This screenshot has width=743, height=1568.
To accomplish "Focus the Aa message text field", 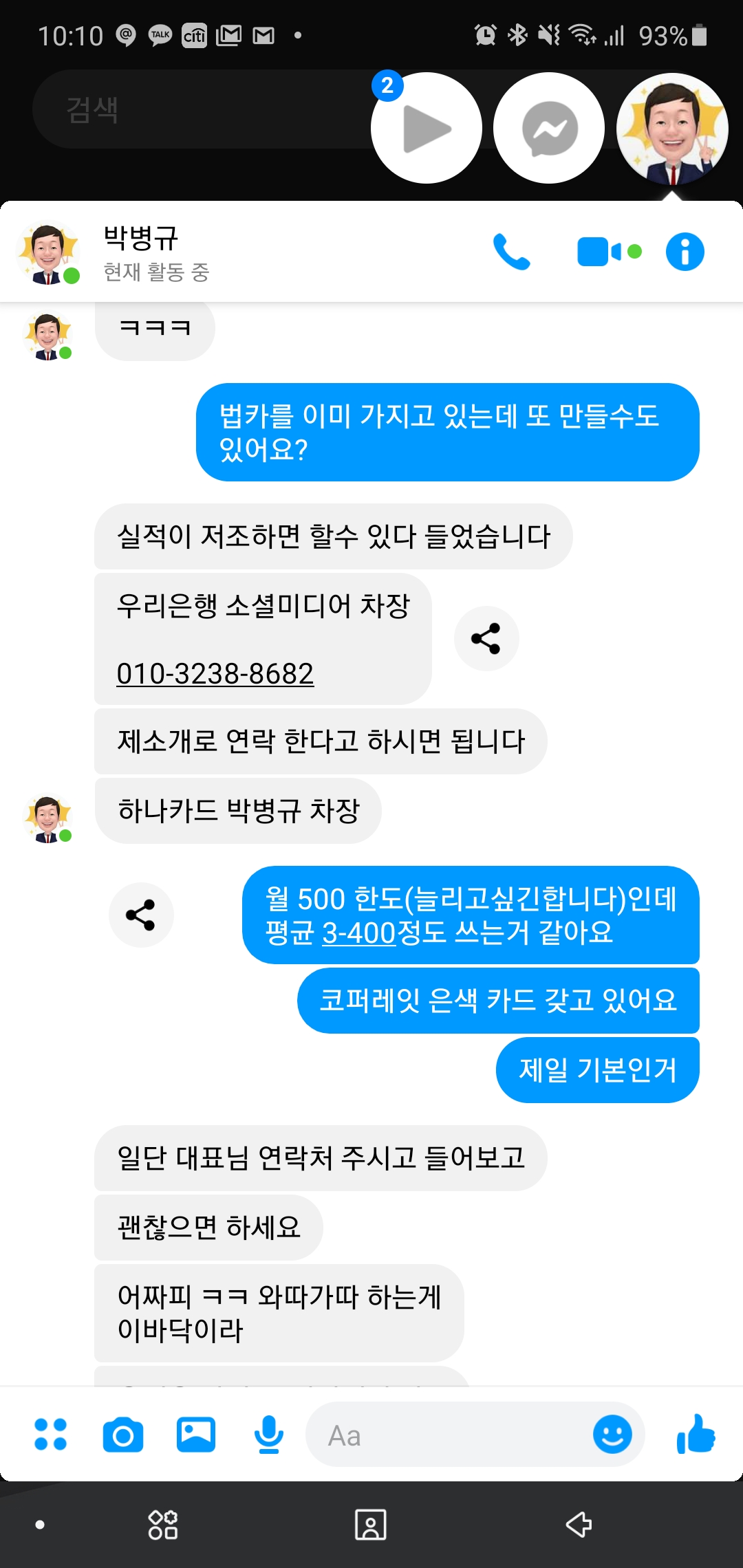I will 447,1435.
